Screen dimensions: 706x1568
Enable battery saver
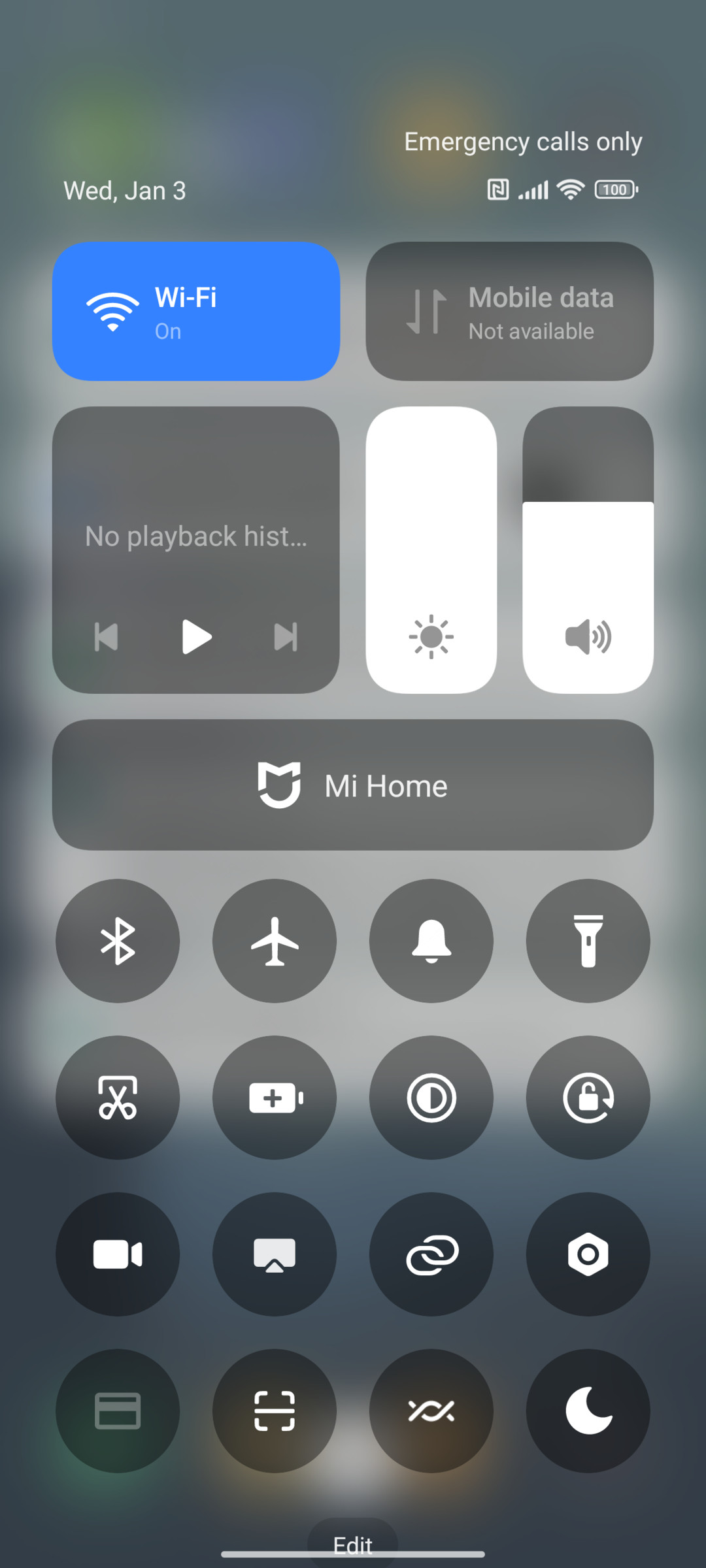[275, 1098]
